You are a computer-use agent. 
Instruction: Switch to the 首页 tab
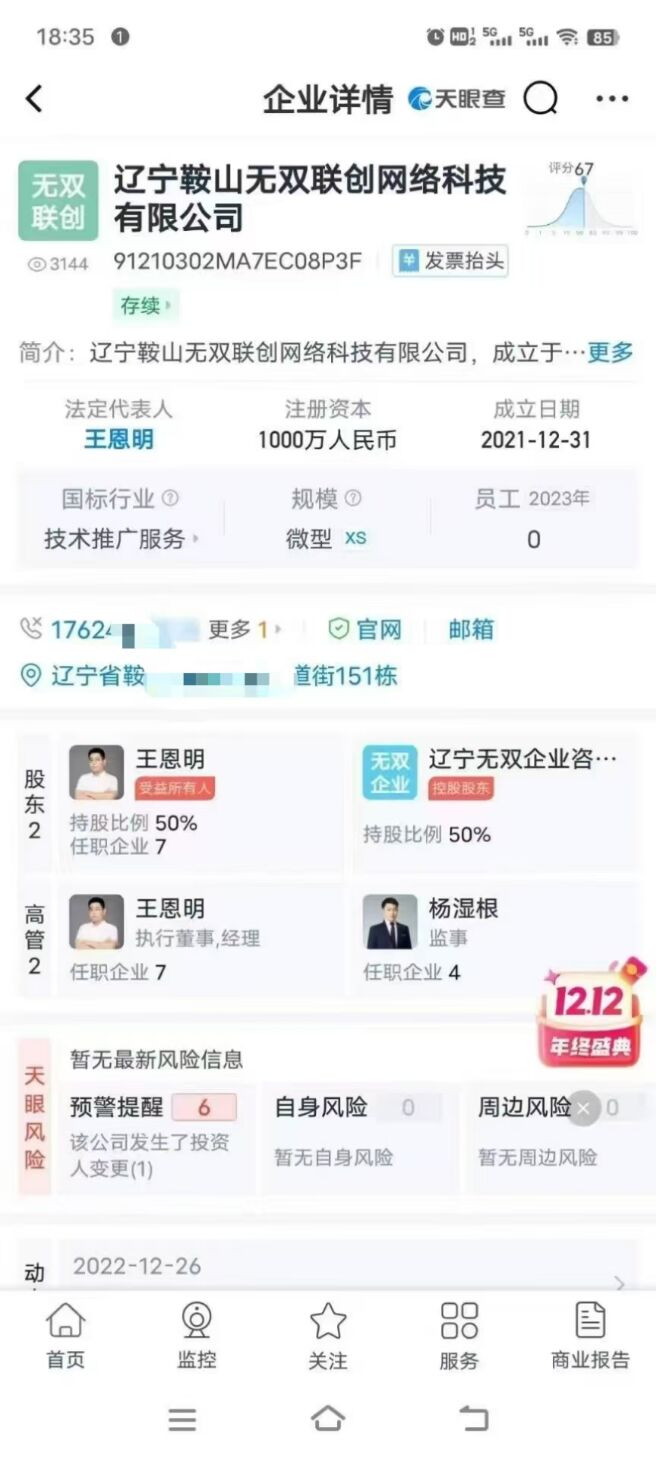tap(66, 1336)
